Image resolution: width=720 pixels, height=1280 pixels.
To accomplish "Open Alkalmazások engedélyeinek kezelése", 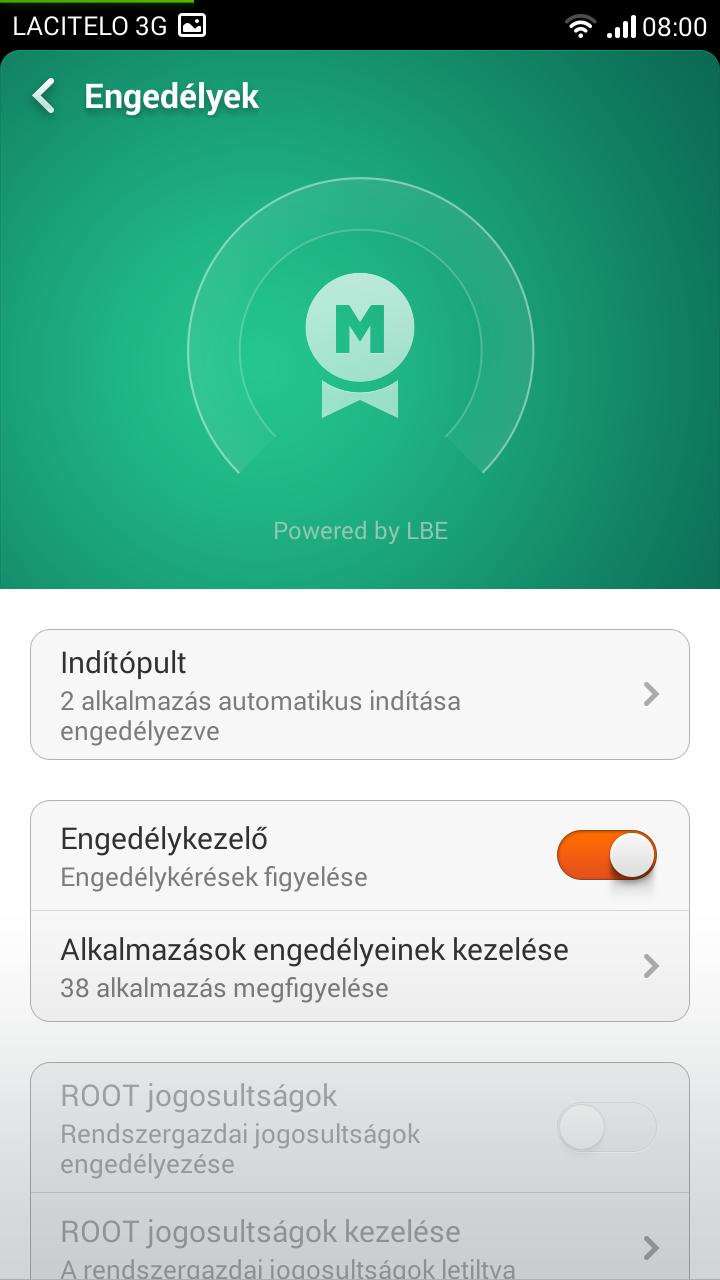I will [x=360, y=966].
